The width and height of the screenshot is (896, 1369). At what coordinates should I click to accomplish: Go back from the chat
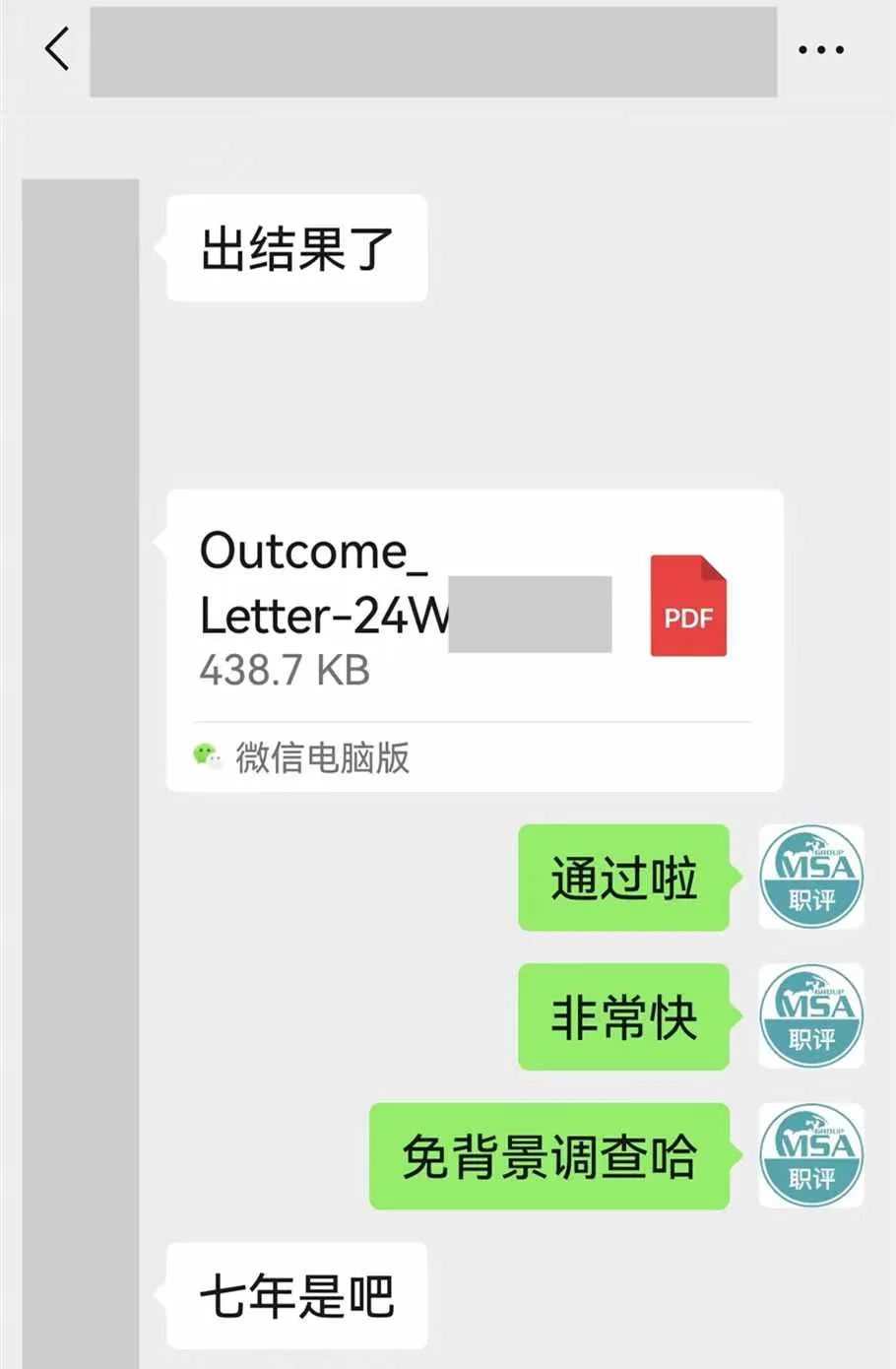(57, 48)
